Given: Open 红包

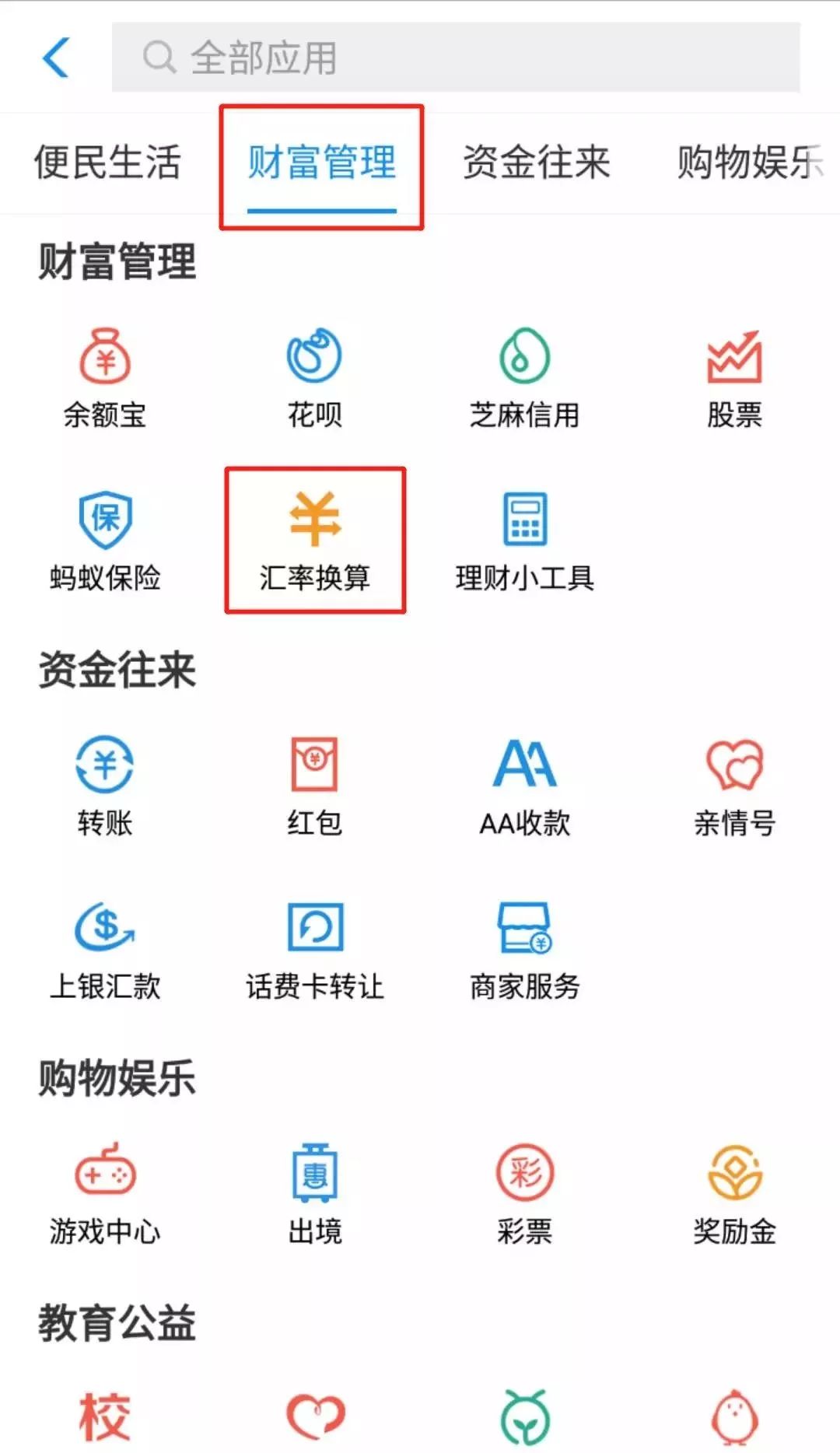Looking at the screenshot, I should pos(314,786).
